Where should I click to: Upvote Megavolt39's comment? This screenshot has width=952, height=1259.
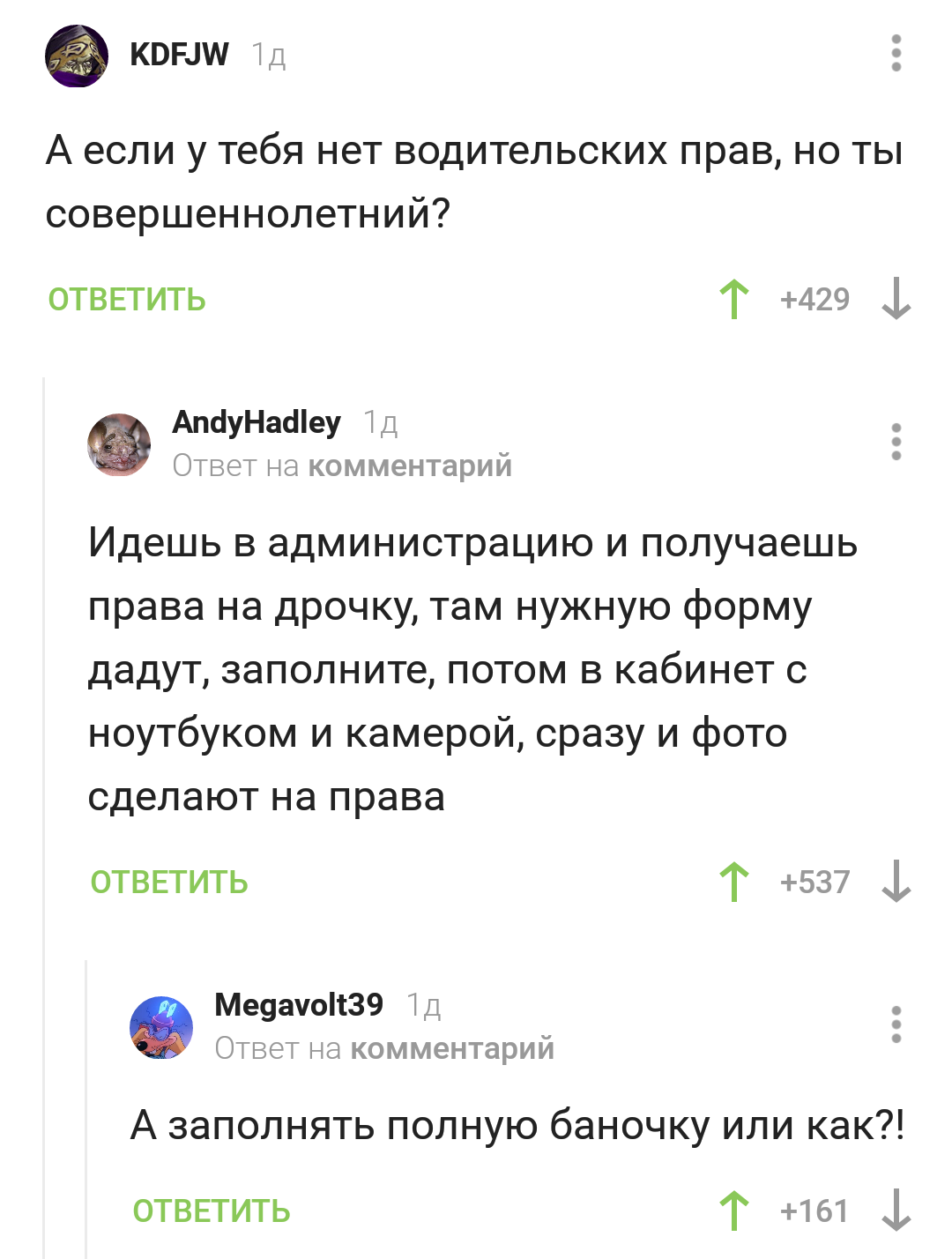[733, 1211]
